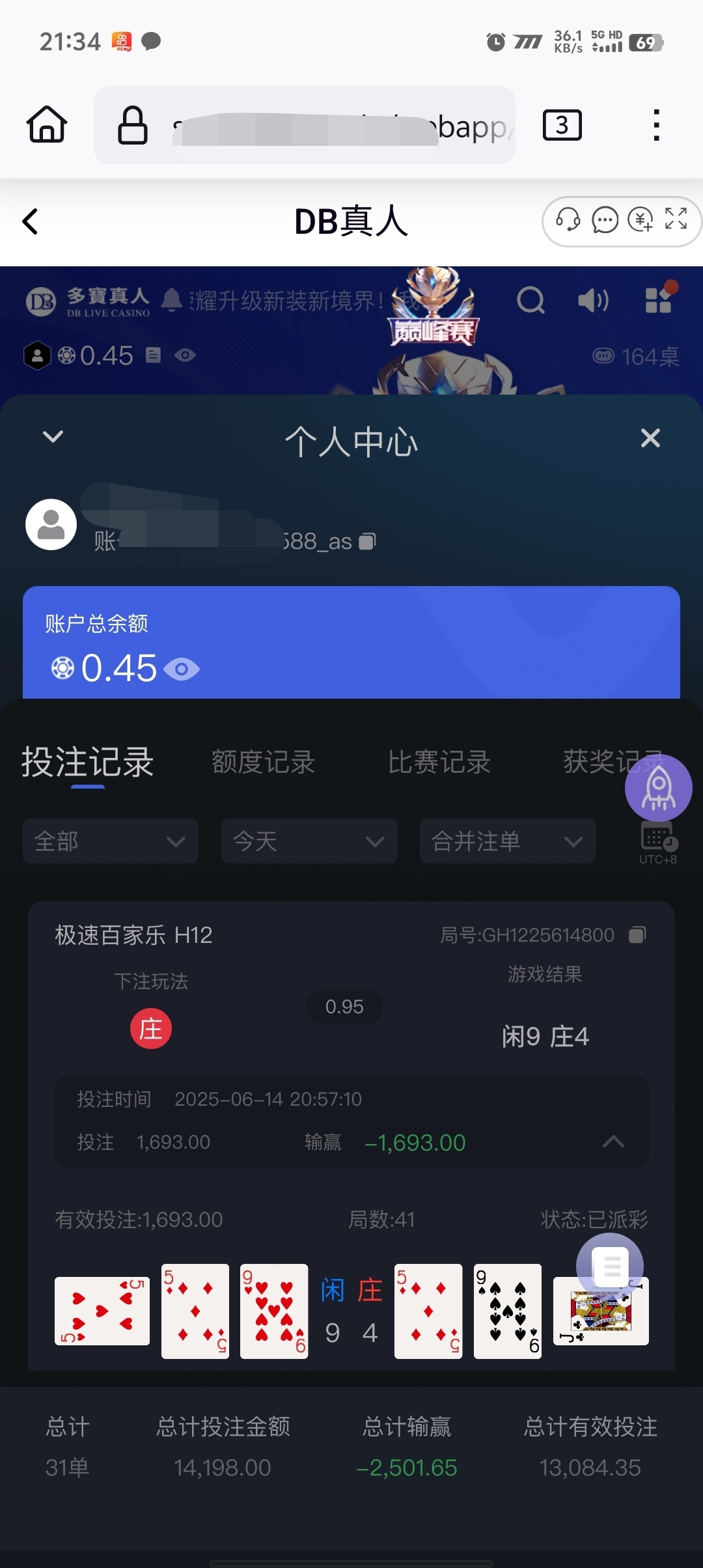Open the 合并注单 dropdown
703x1568 pixels.
[507, 841]
